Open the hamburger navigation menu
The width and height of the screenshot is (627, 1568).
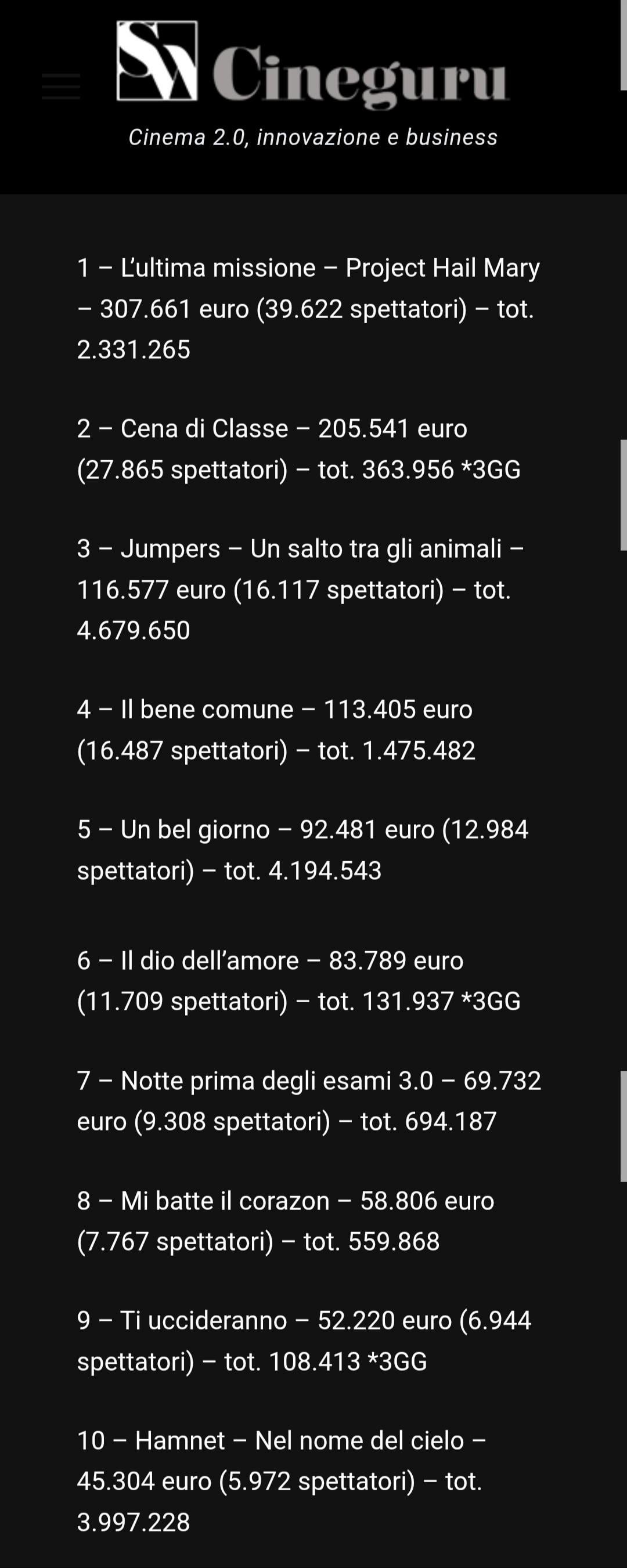(61, 86)
